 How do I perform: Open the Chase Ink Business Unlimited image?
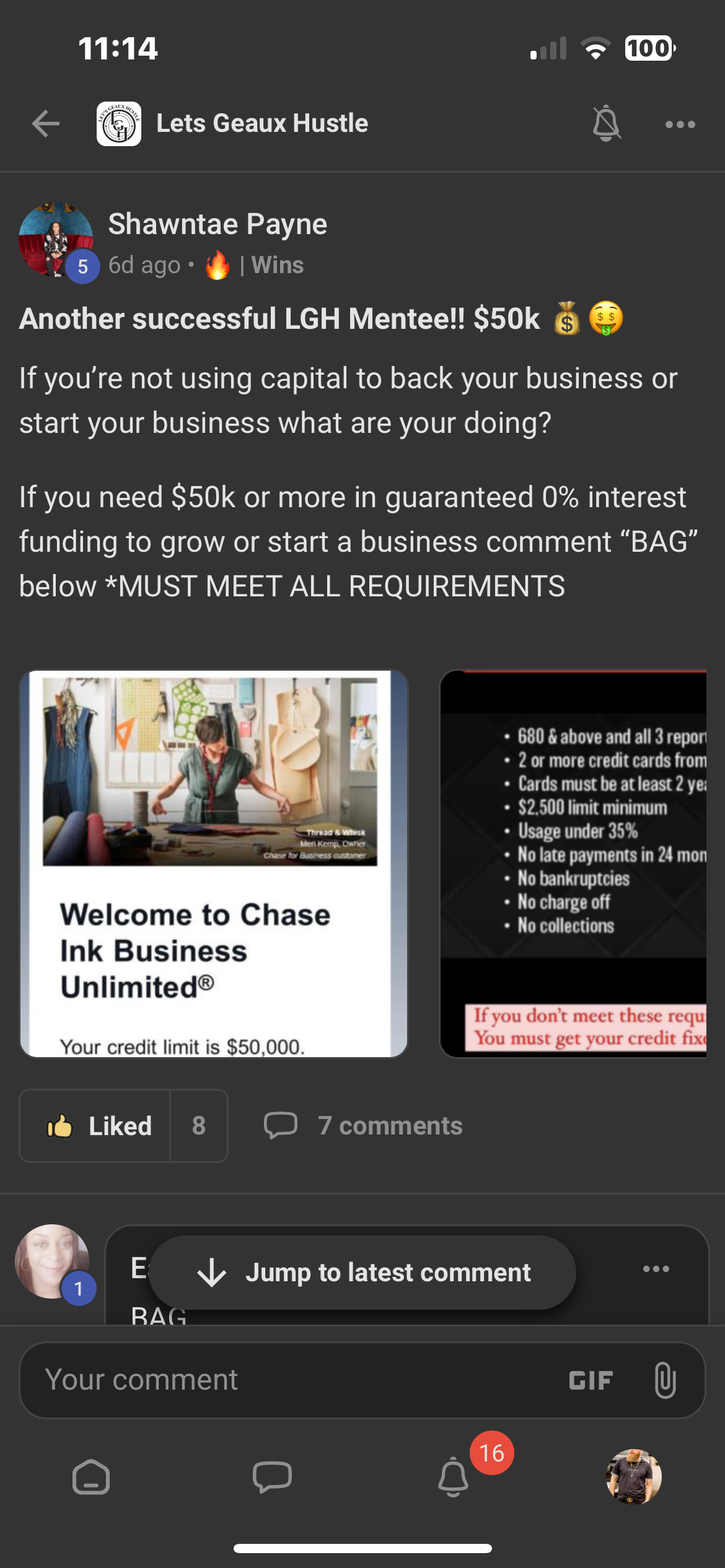tap(214, 864)
